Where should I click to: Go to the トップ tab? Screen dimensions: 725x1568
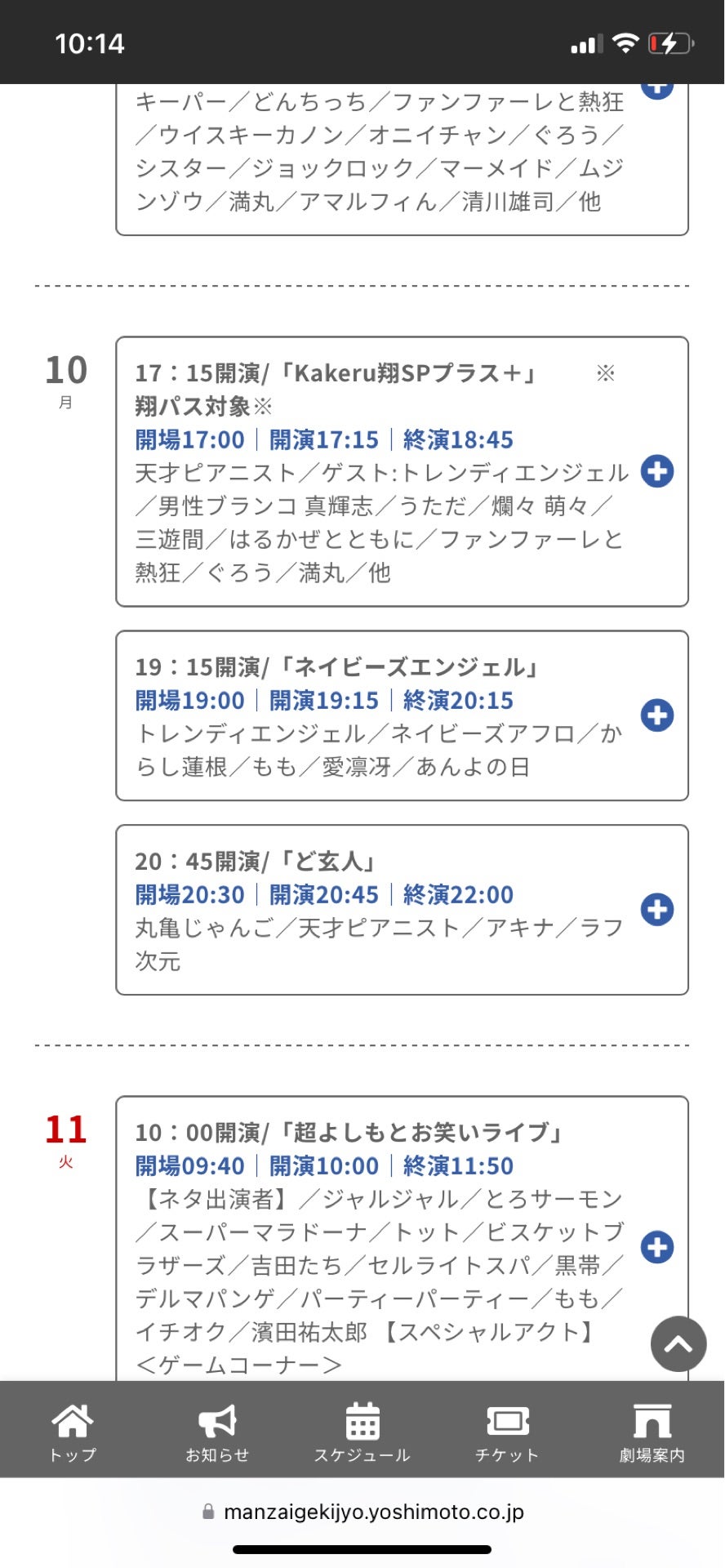[x=73, y=1432]
